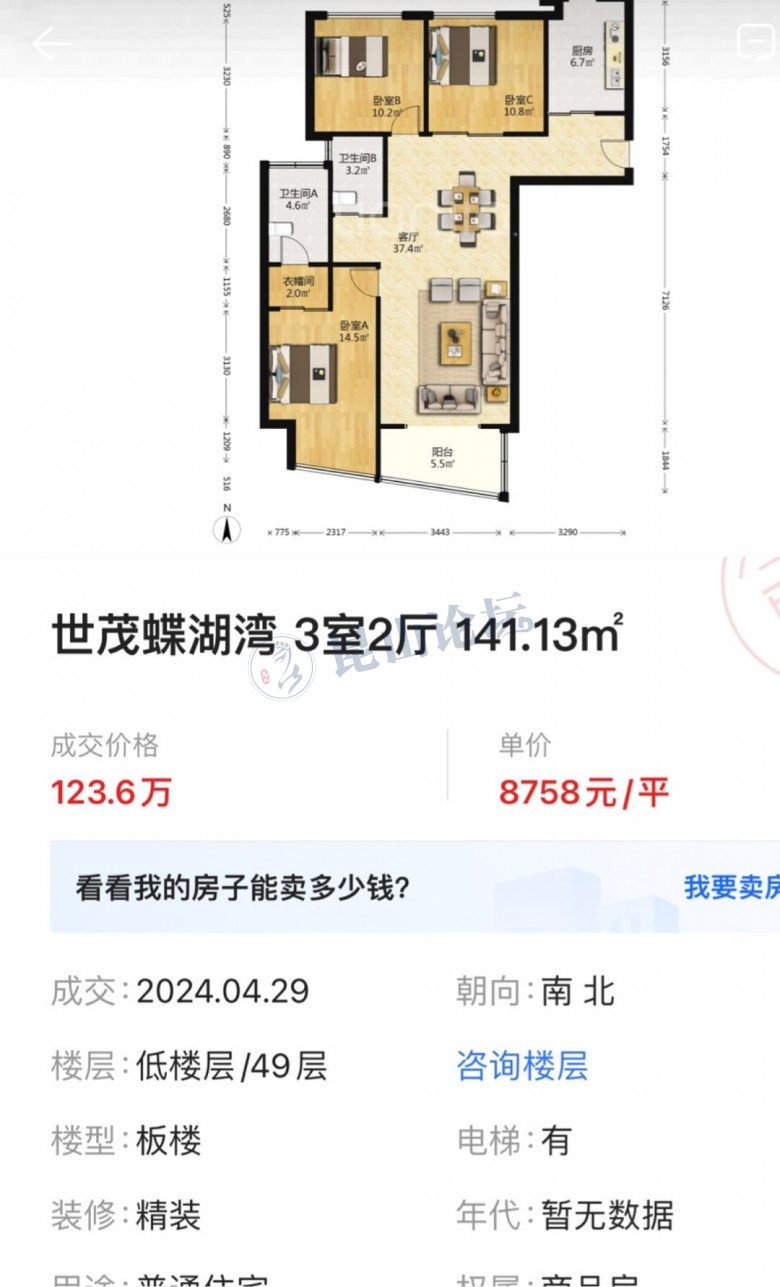780x1287 pixels.
Task: Tap 我要卖房 in the banner
Action: pyautogui.click(x=730, y=887)
